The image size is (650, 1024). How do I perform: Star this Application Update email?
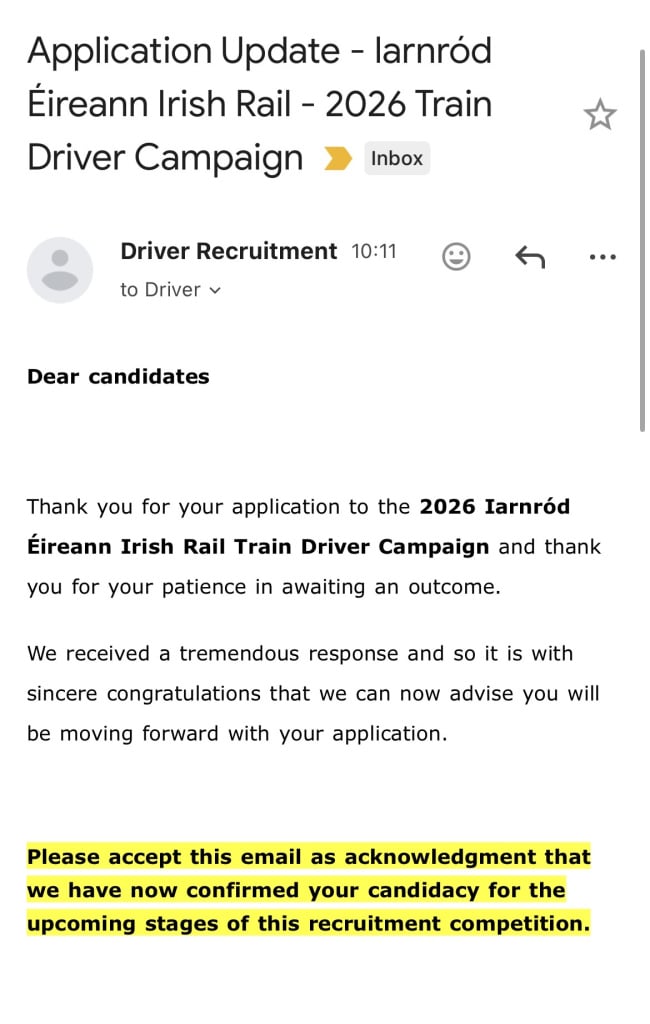(600, 115)
